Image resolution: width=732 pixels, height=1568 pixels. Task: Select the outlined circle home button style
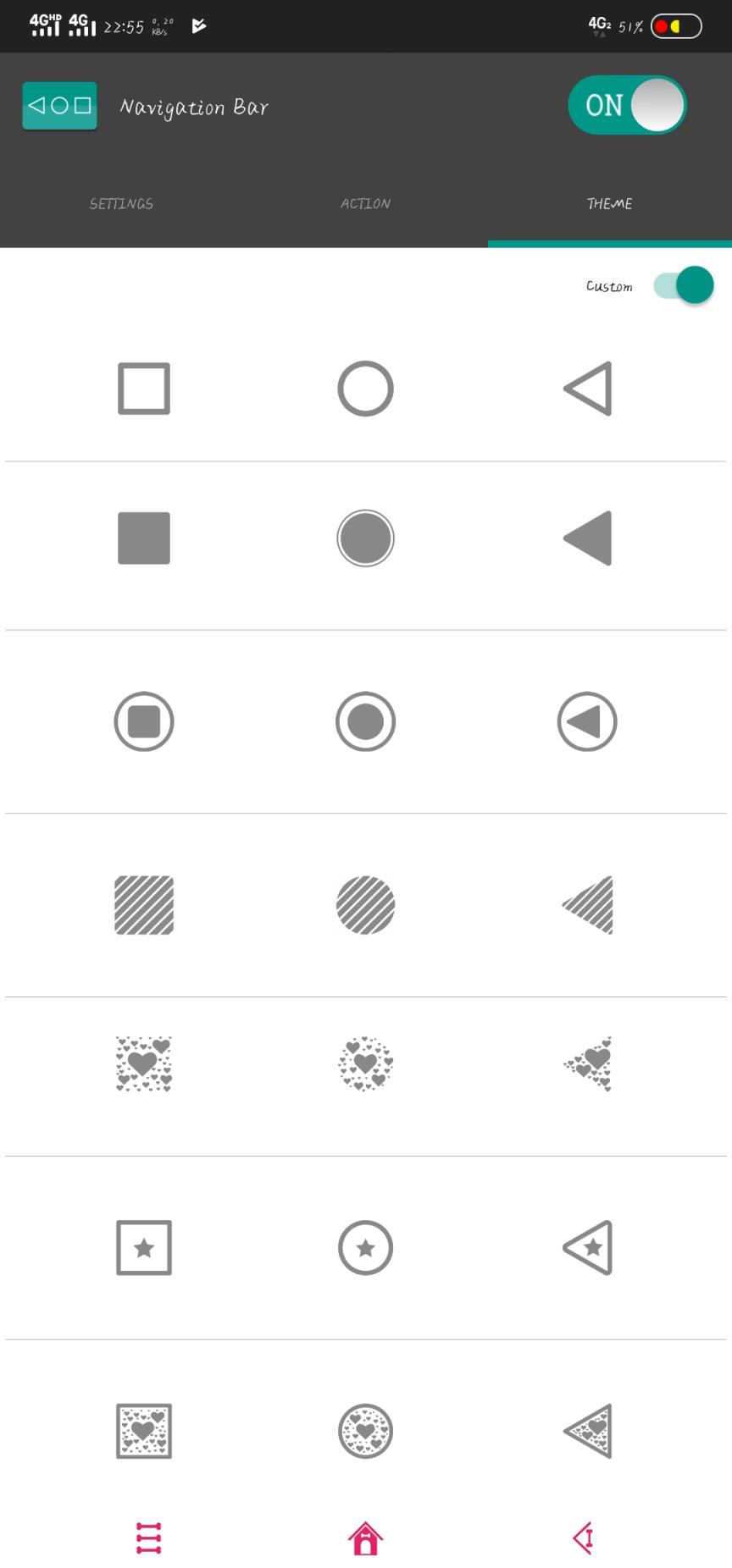click(365, 388)
